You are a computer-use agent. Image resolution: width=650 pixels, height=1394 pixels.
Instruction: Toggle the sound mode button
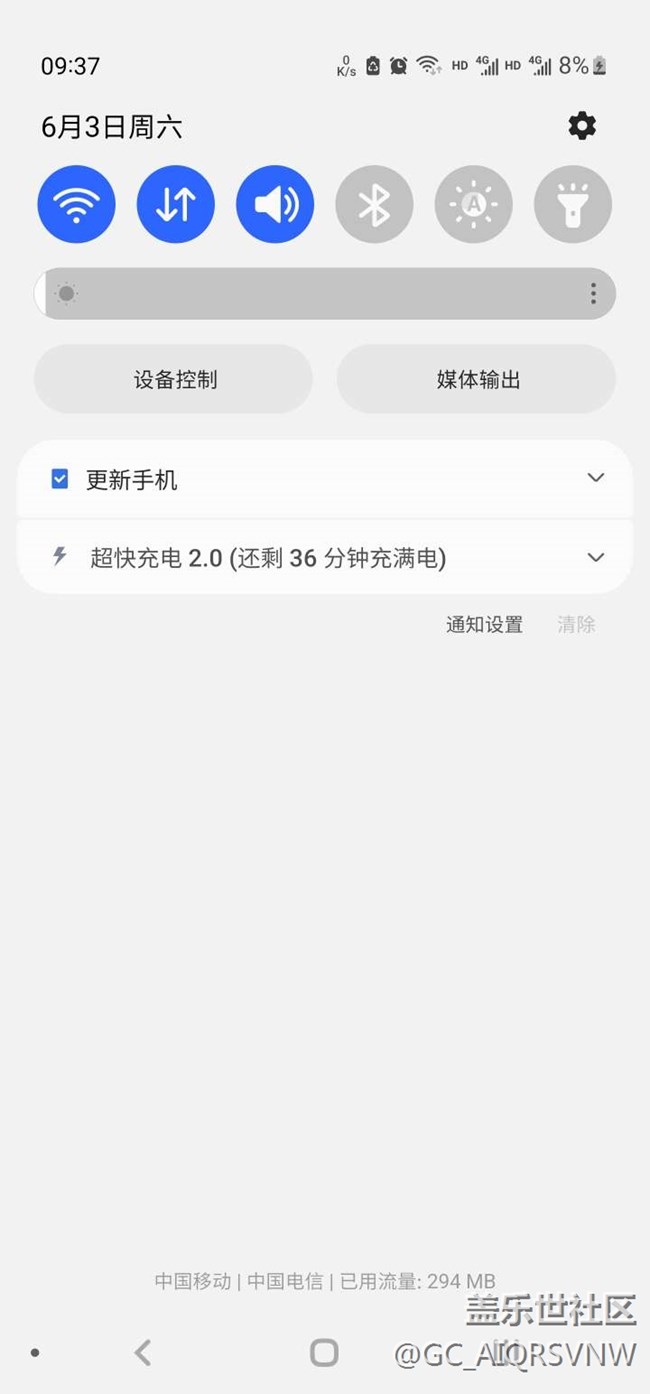(275, 205)
